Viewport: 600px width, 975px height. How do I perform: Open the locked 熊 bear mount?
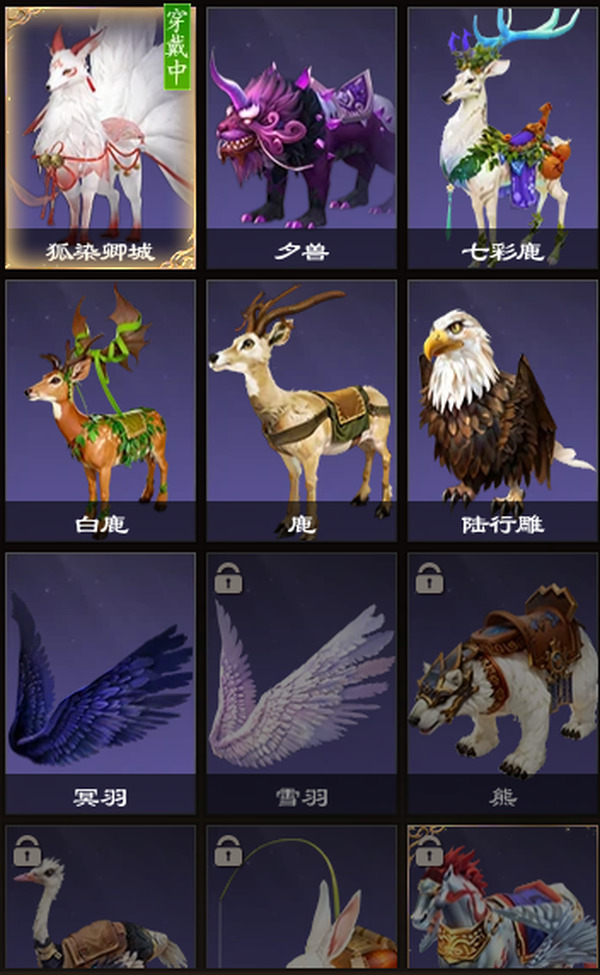502,683
